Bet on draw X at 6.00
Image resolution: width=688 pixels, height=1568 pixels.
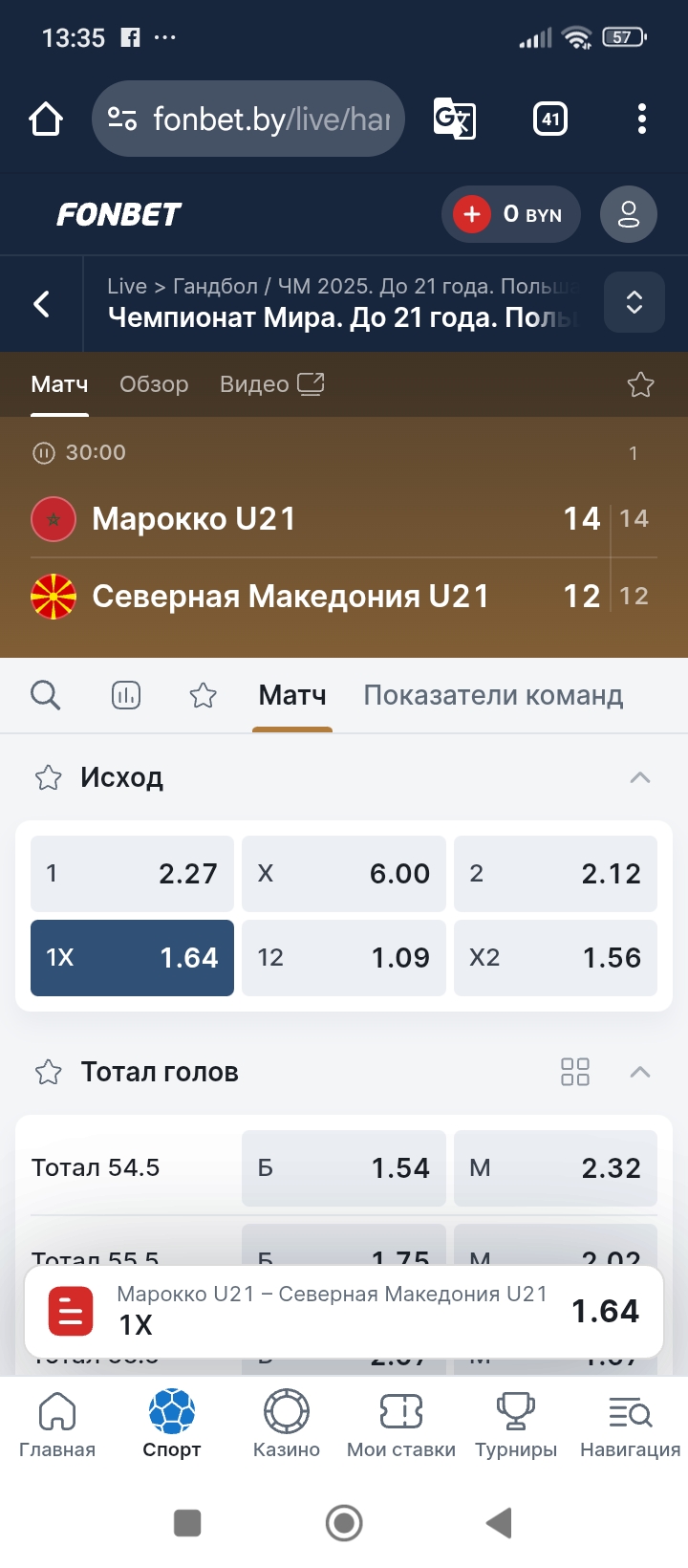pyautogui.click(x=344, y=873)
